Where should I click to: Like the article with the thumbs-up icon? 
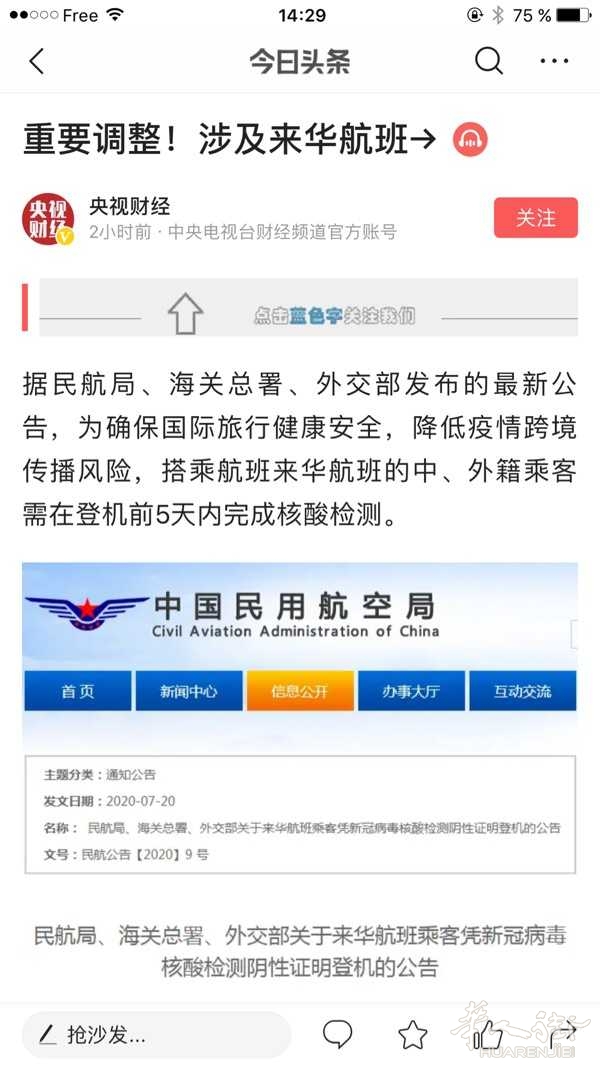click(488, 1035)
